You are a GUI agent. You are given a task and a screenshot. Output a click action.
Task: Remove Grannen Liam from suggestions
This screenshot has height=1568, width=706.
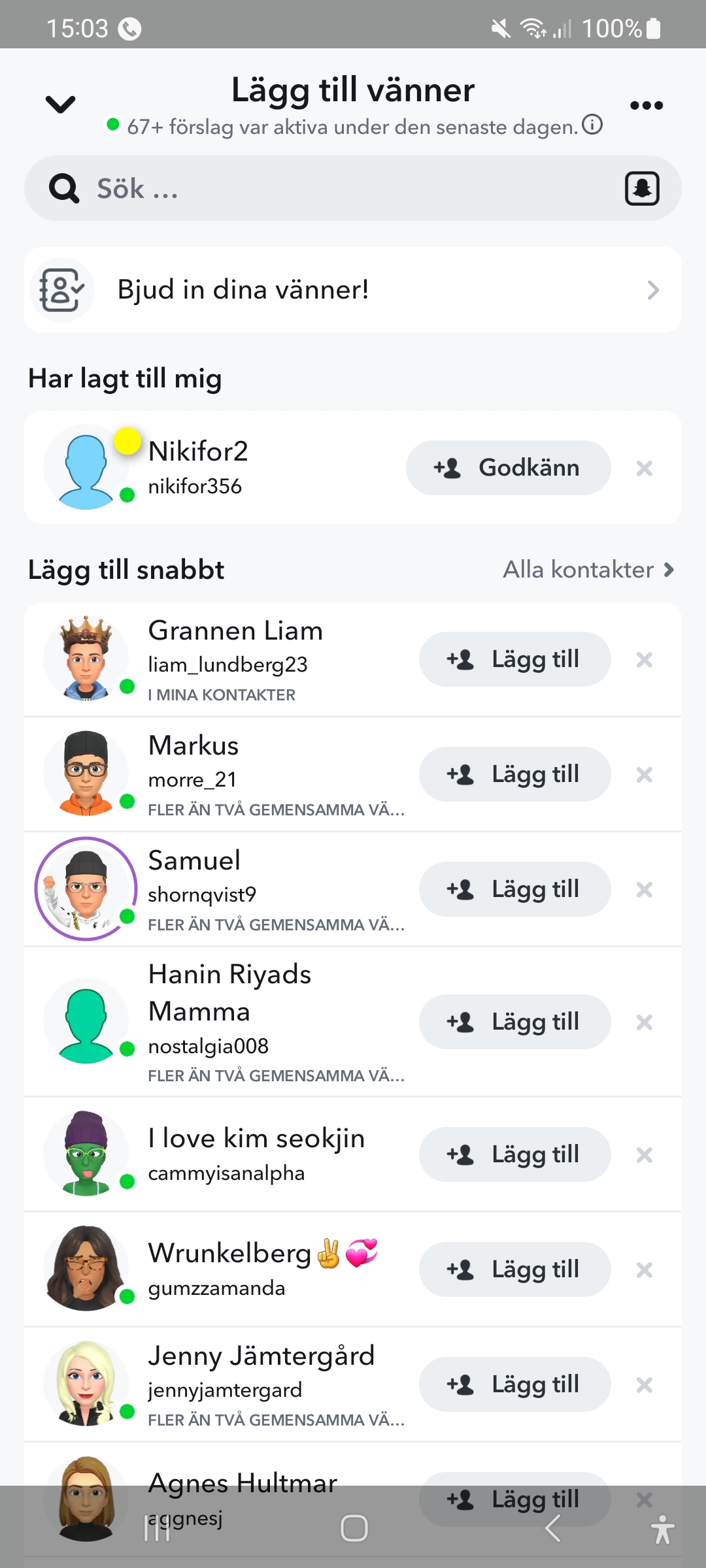645,660
